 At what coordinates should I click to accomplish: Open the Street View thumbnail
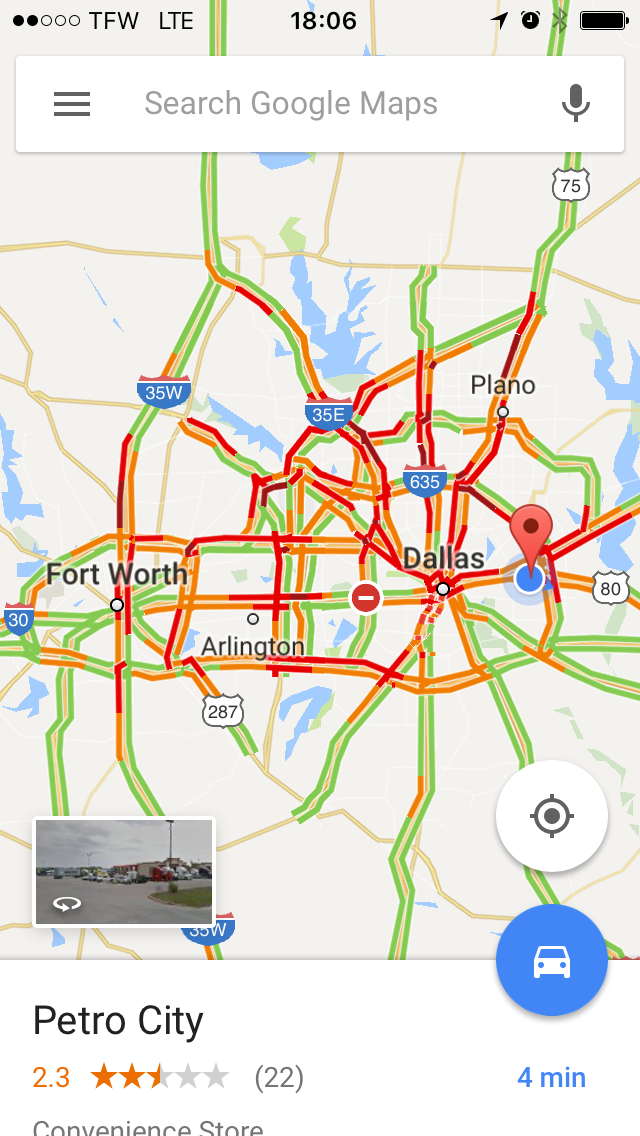coord(124,872)
